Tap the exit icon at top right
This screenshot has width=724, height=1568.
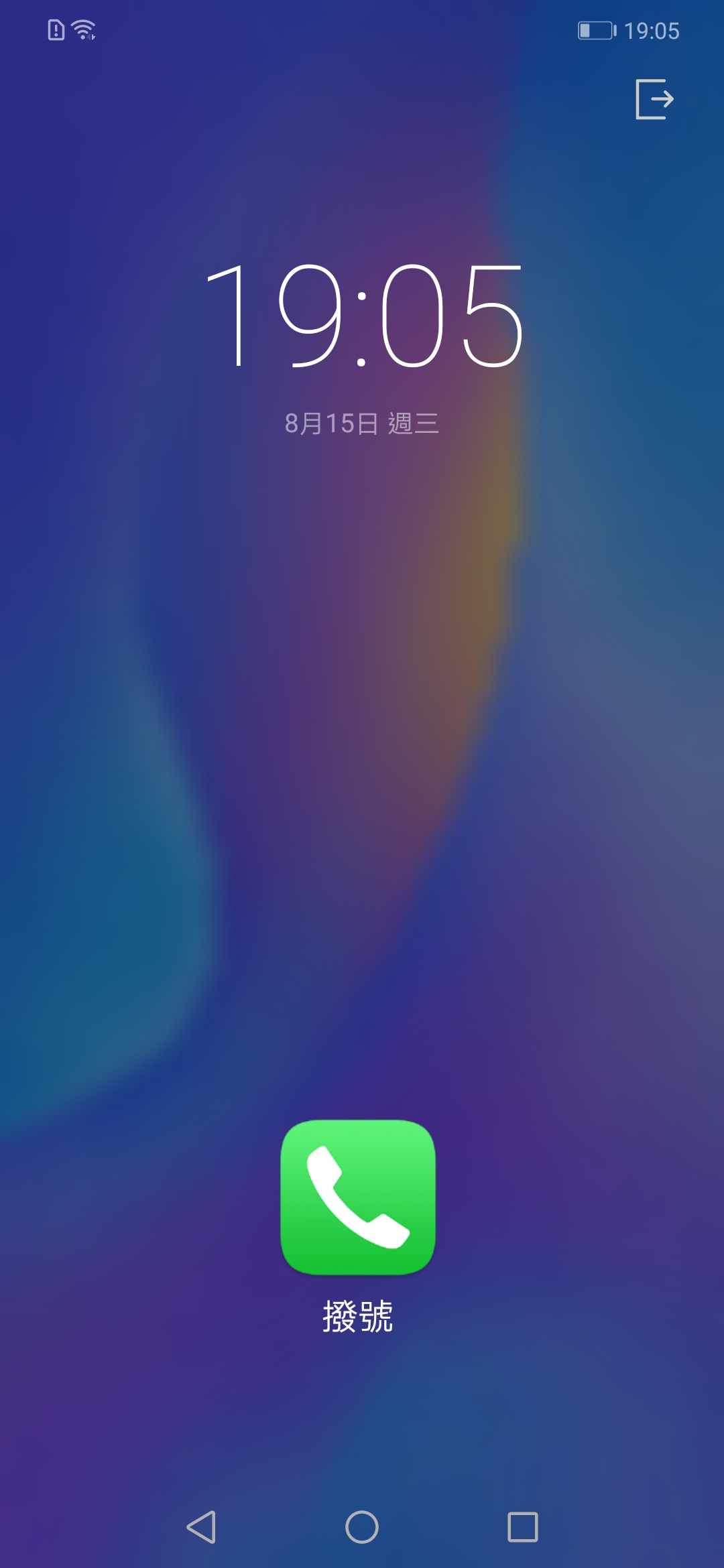point(654,99)
